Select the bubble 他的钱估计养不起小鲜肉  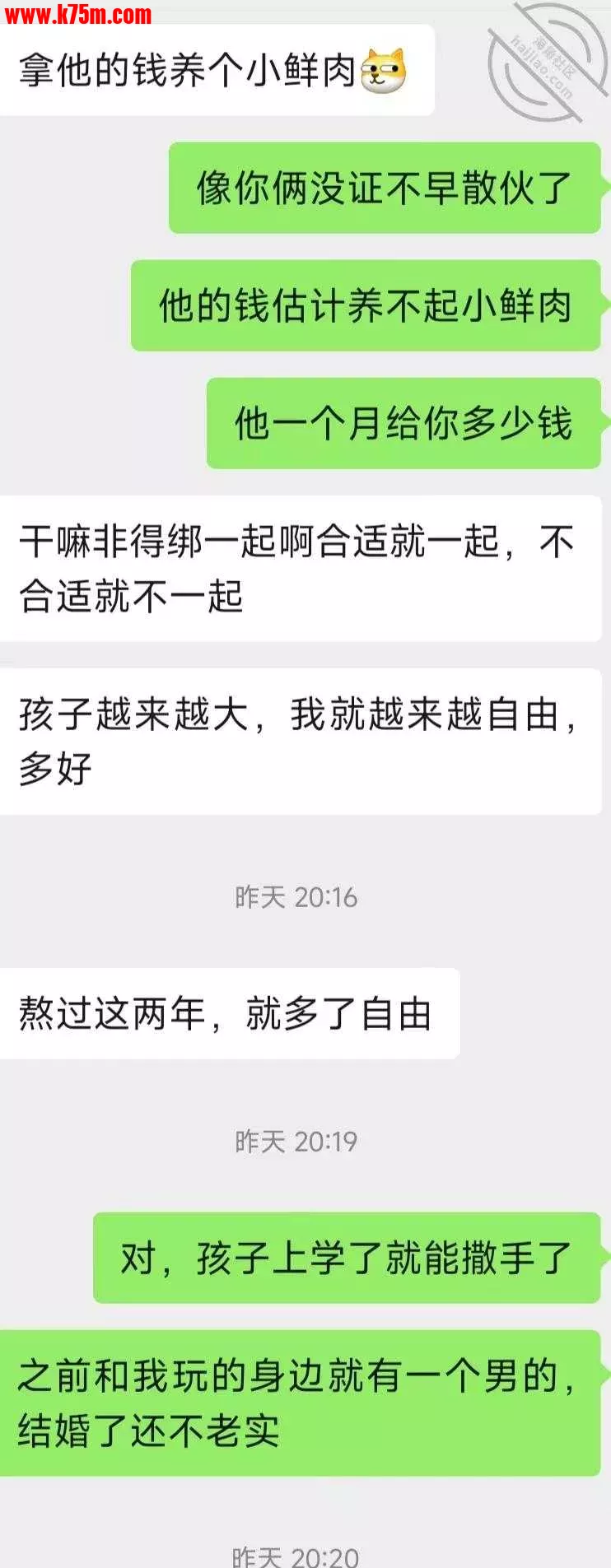tap(369, 306)
